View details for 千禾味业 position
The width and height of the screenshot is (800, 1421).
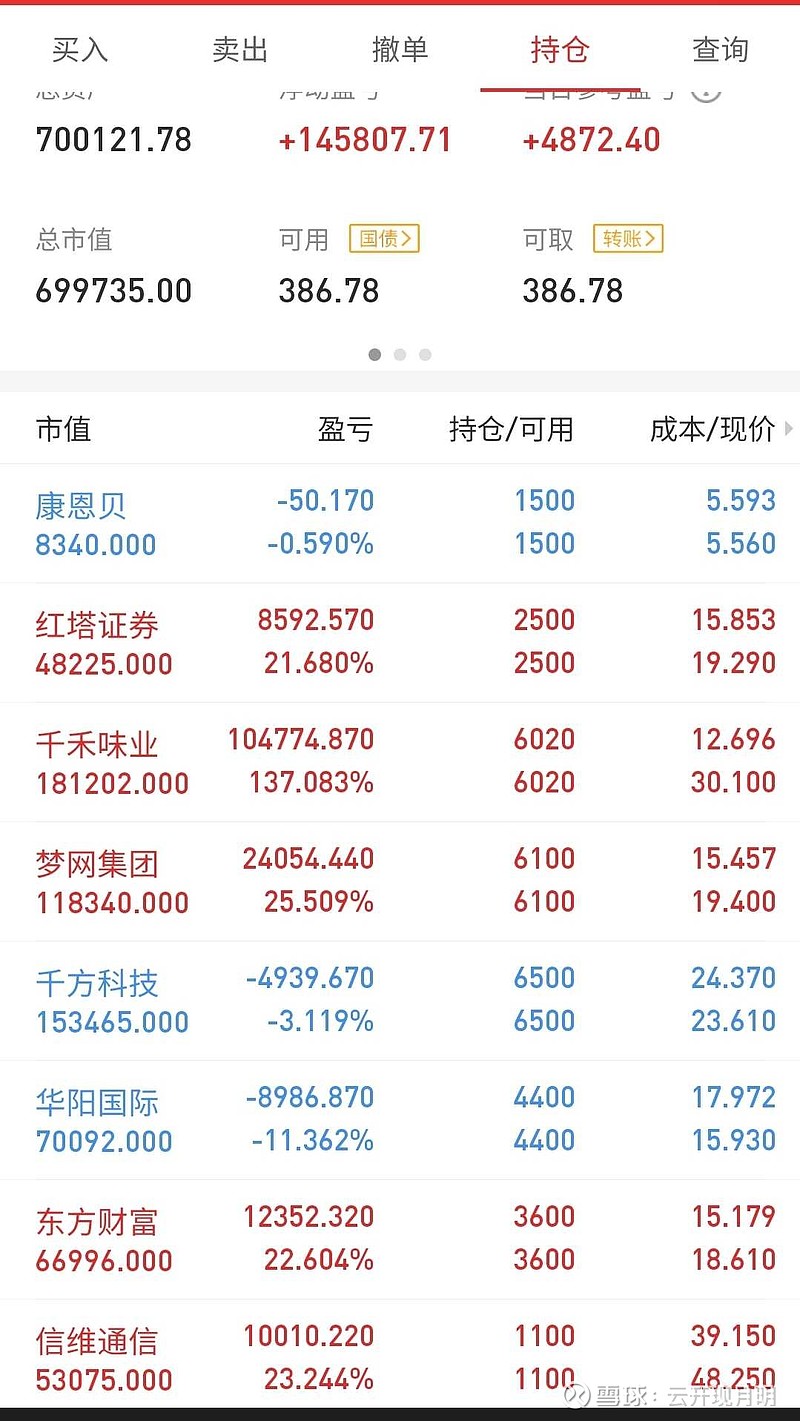(x=400, y=761)
